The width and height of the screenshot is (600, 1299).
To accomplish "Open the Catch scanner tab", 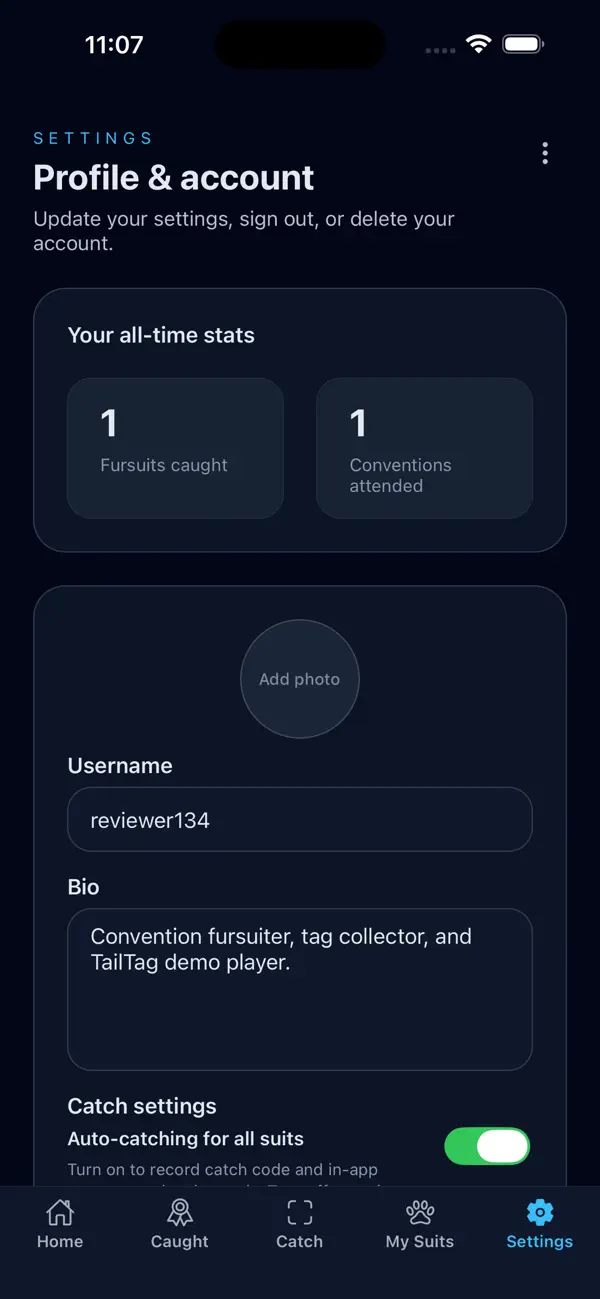I will (x=300, y=1225).
